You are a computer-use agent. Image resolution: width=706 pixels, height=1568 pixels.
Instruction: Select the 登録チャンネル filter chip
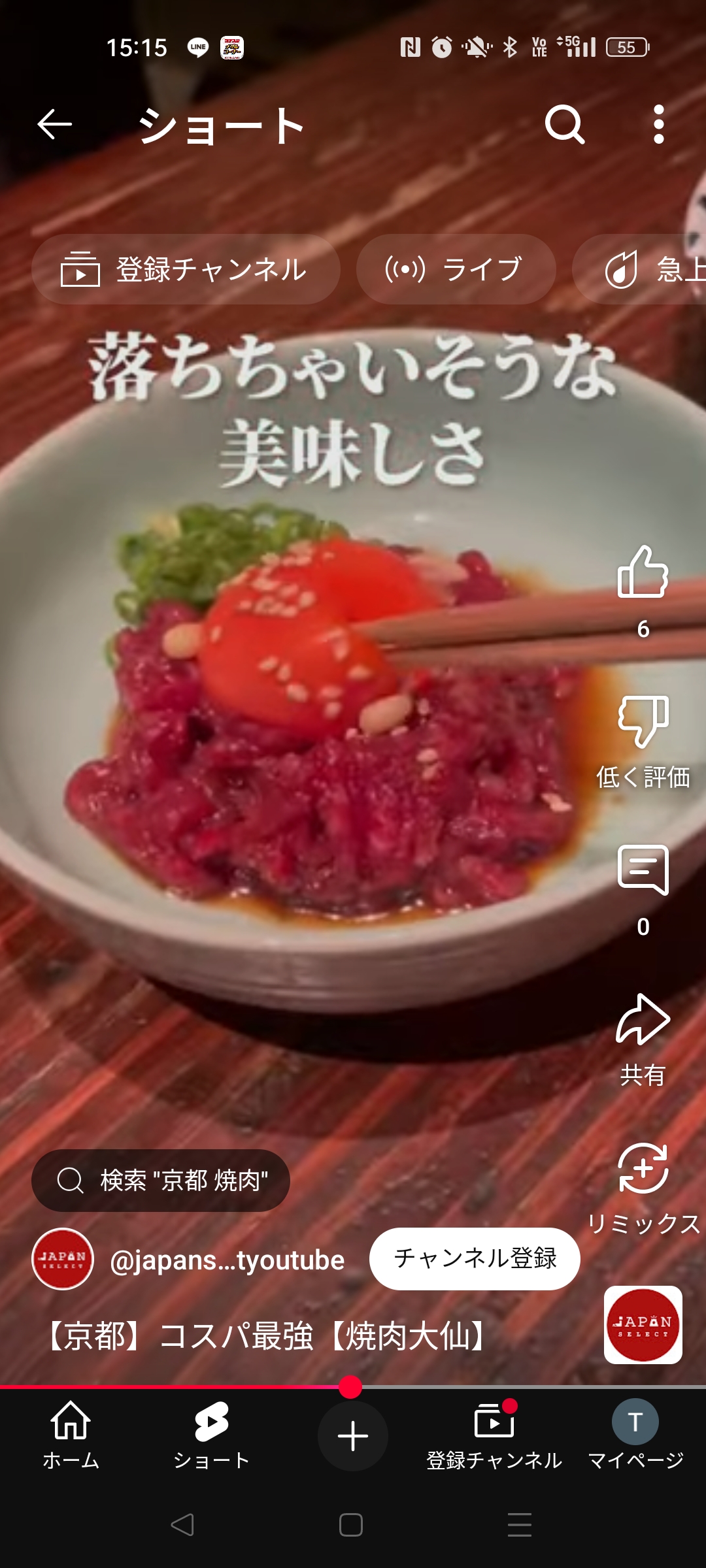click(186, 269)
